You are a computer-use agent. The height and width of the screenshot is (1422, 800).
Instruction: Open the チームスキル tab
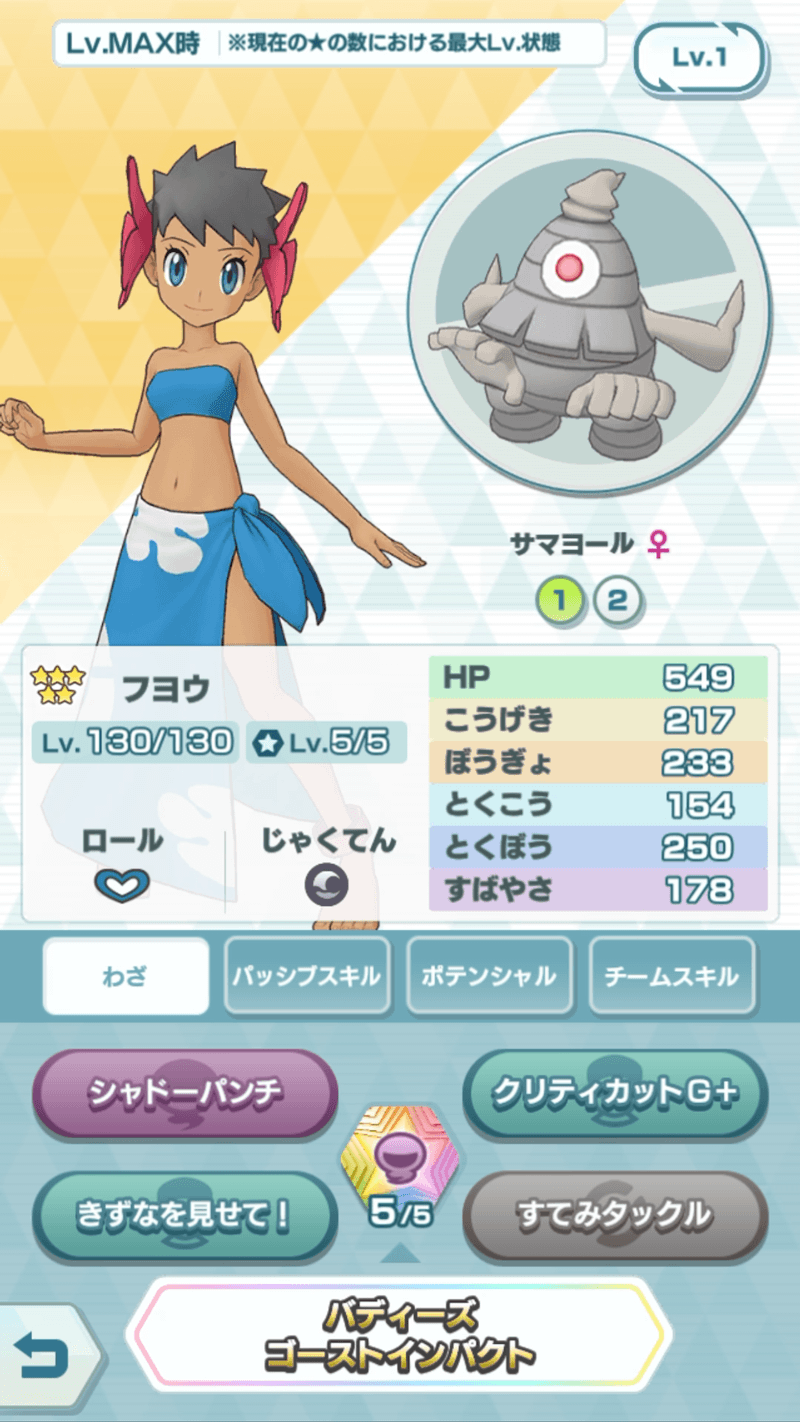coord(671,975)
